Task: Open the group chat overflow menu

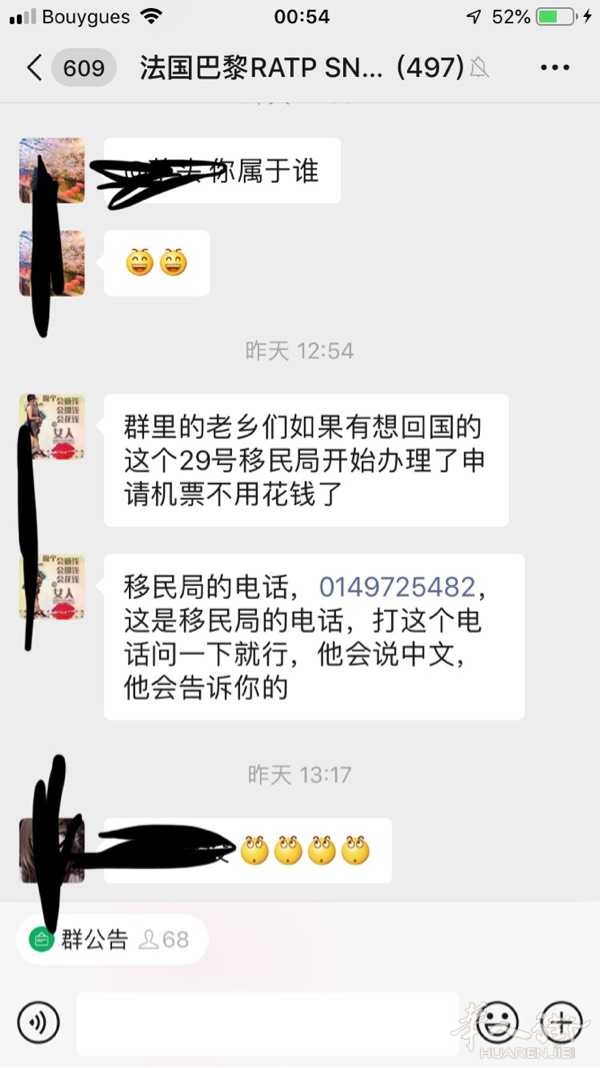Action: [554, 68]
